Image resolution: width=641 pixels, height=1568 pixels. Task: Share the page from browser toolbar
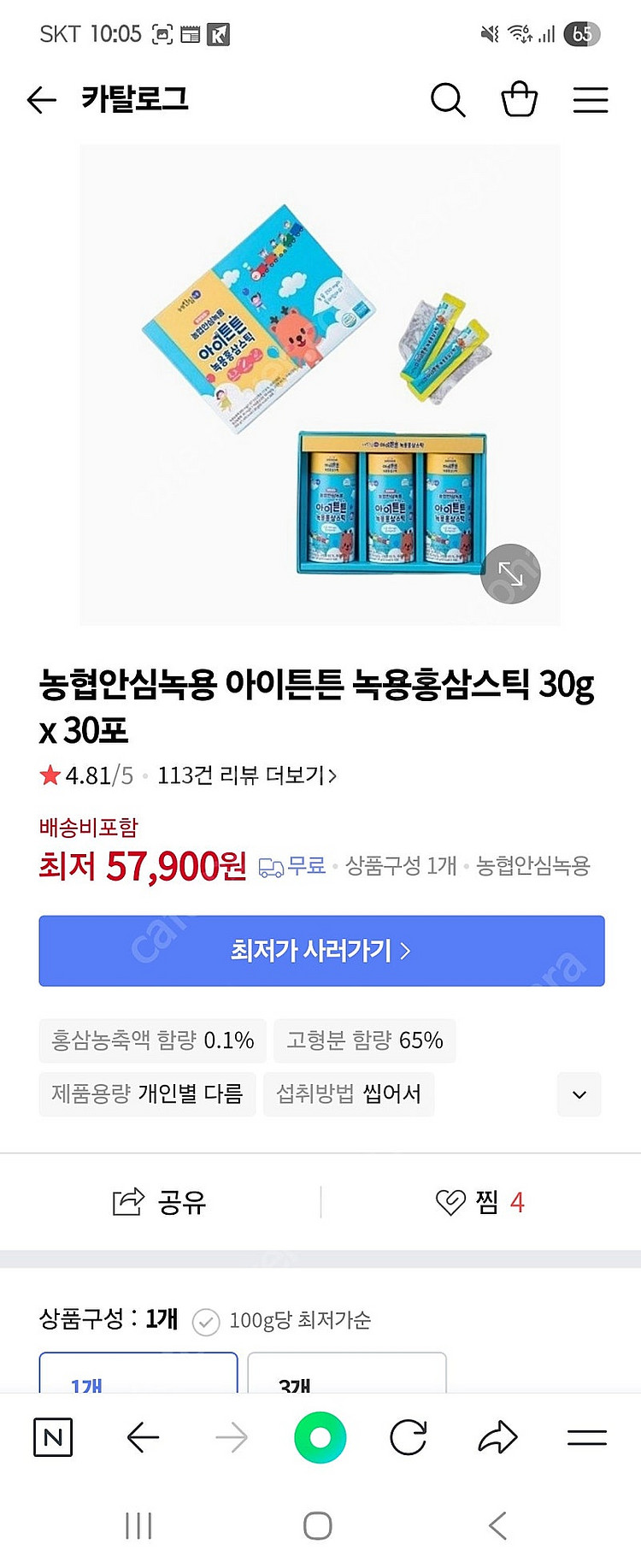point(497,1437)
